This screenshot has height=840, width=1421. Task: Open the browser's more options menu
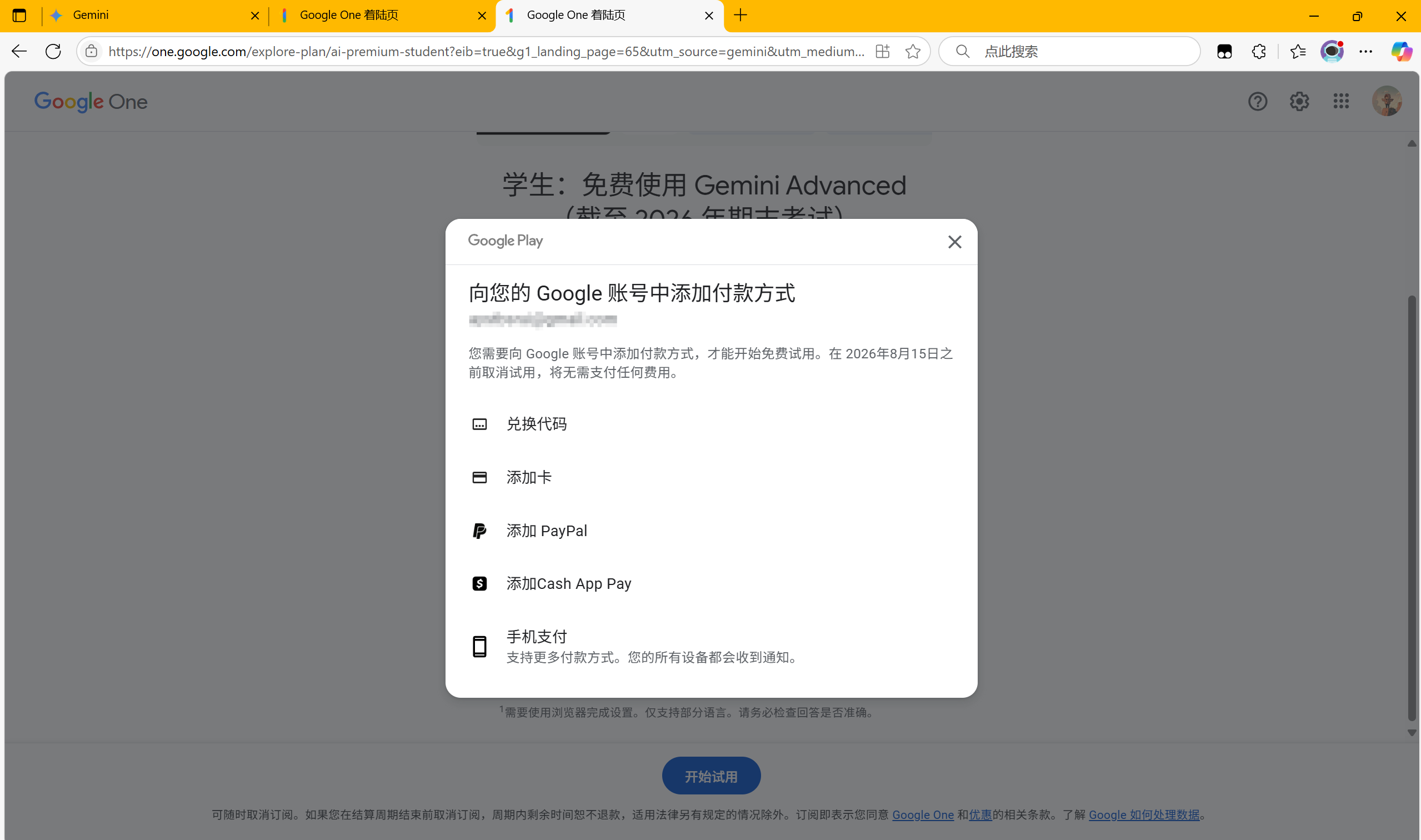1365,52
